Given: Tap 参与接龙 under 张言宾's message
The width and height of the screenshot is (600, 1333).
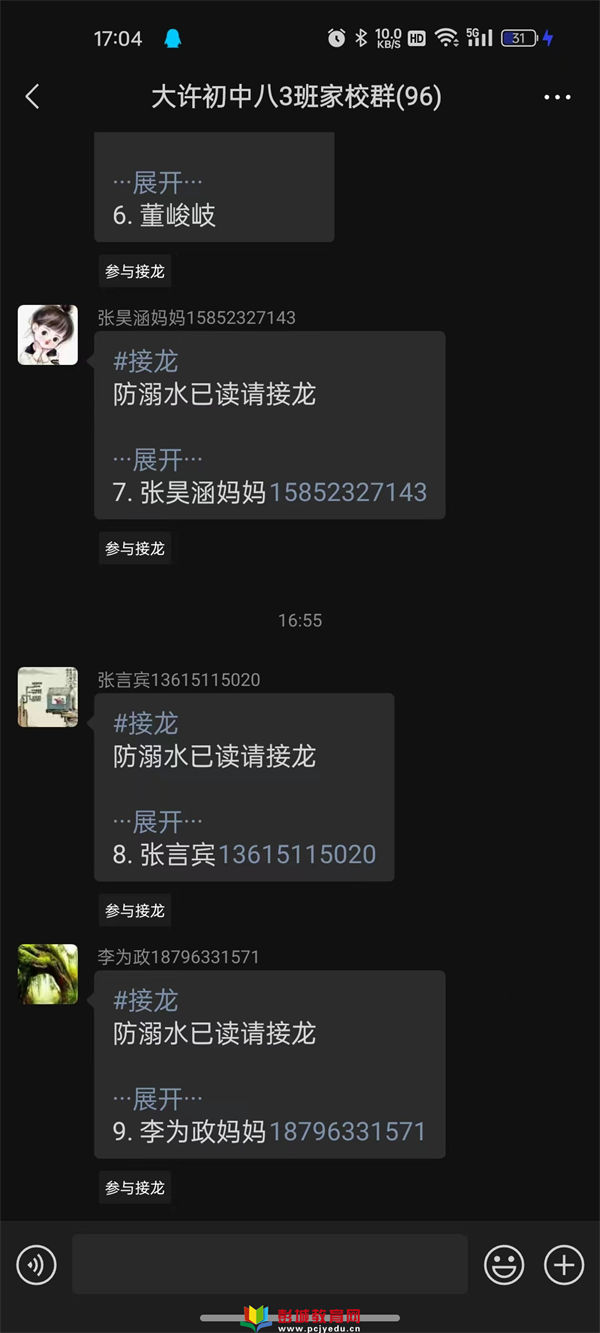Looking at the screenshot, I should pyautogui.click(x=135, y=910).
